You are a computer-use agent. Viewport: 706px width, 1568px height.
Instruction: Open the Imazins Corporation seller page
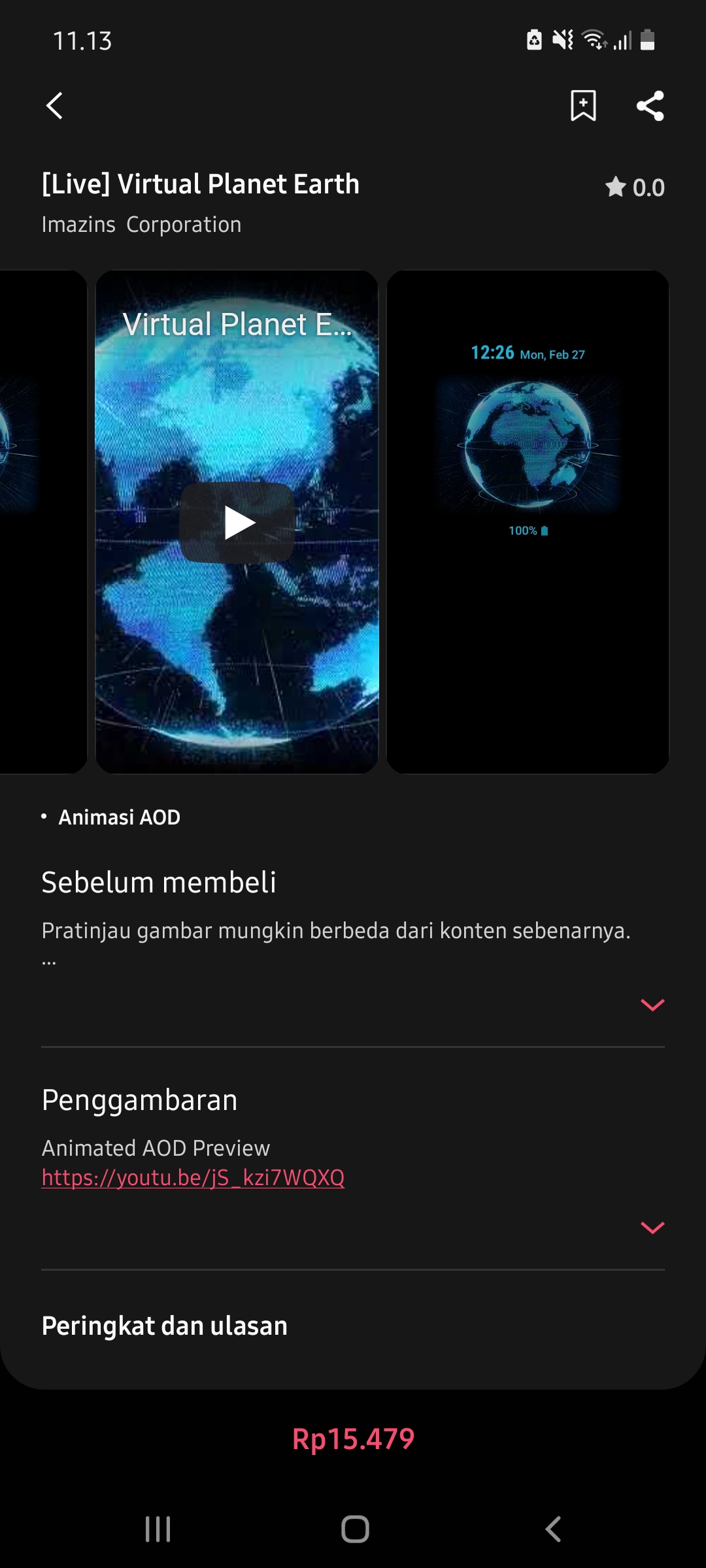141,225
